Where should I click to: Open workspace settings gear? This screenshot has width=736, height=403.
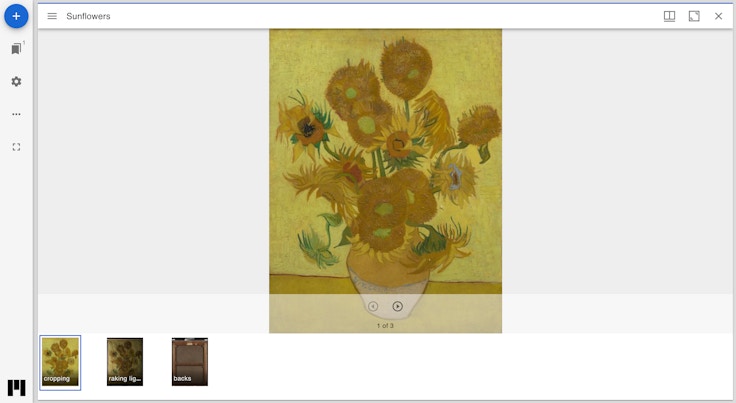[16, 82]
